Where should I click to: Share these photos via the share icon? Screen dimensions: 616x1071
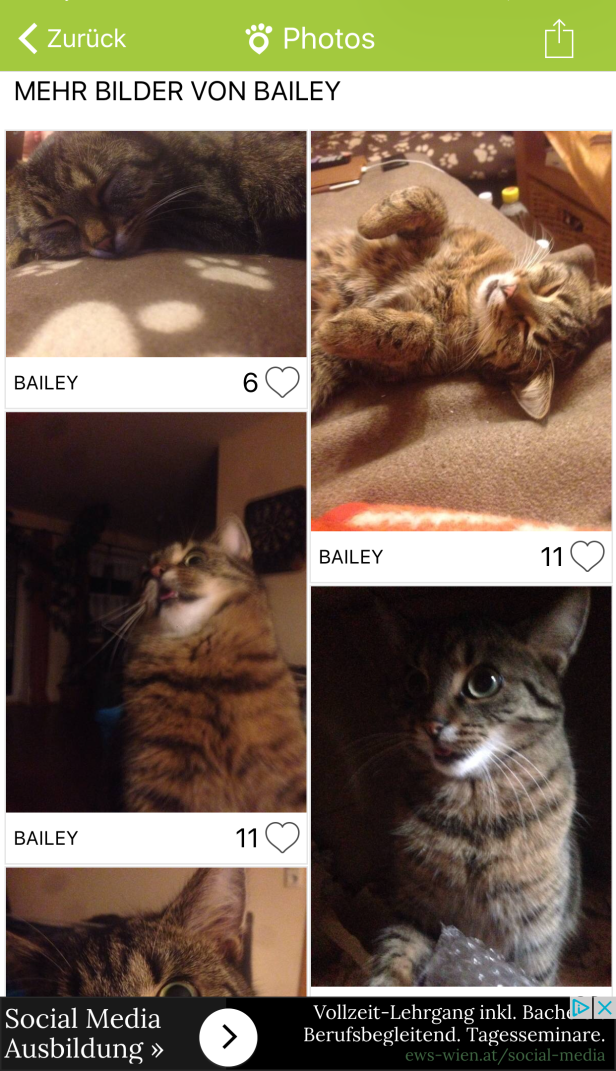[559, 39]
